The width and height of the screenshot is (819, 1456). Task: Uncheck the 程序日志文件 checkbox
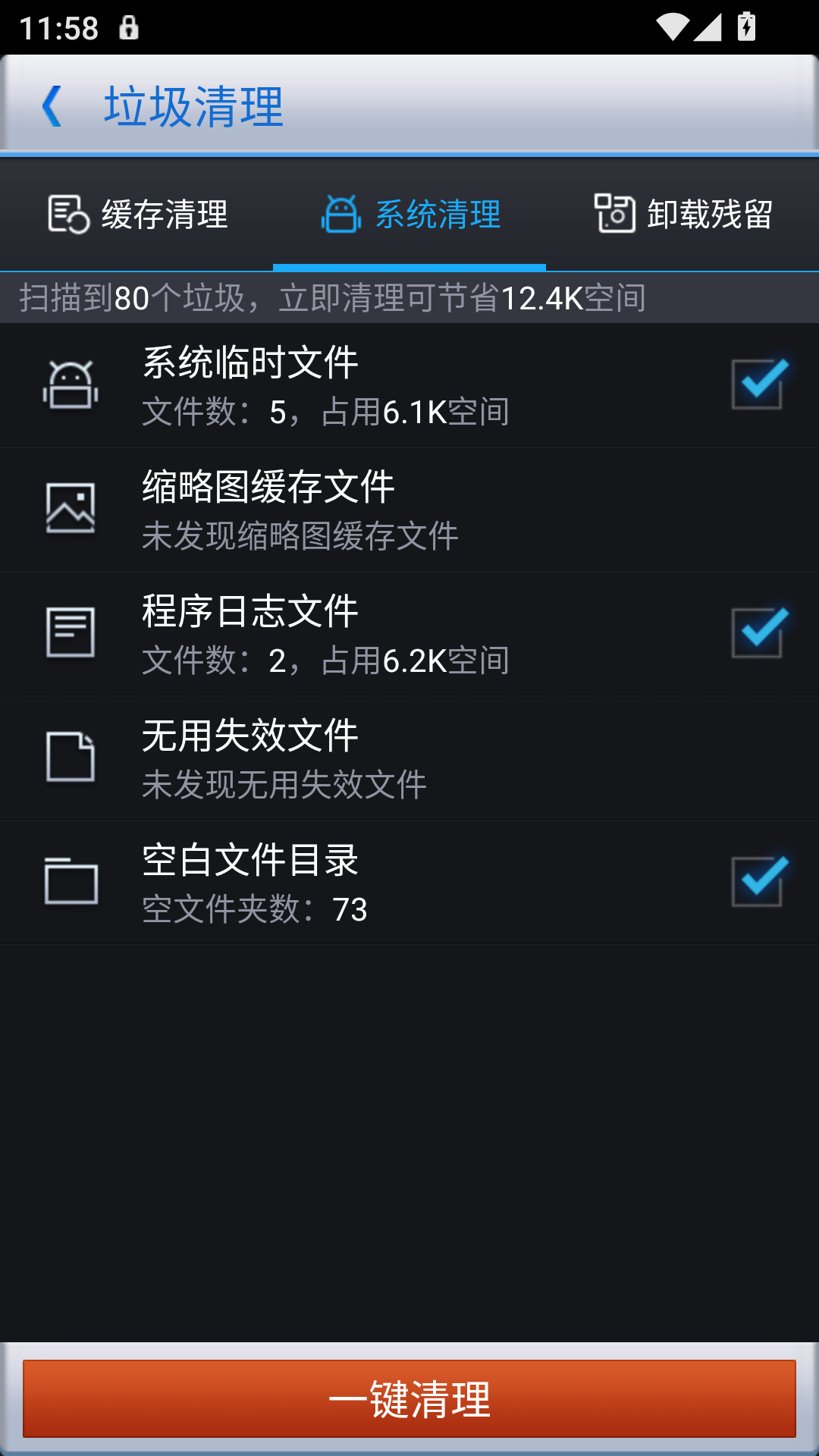tap(758, 631)
